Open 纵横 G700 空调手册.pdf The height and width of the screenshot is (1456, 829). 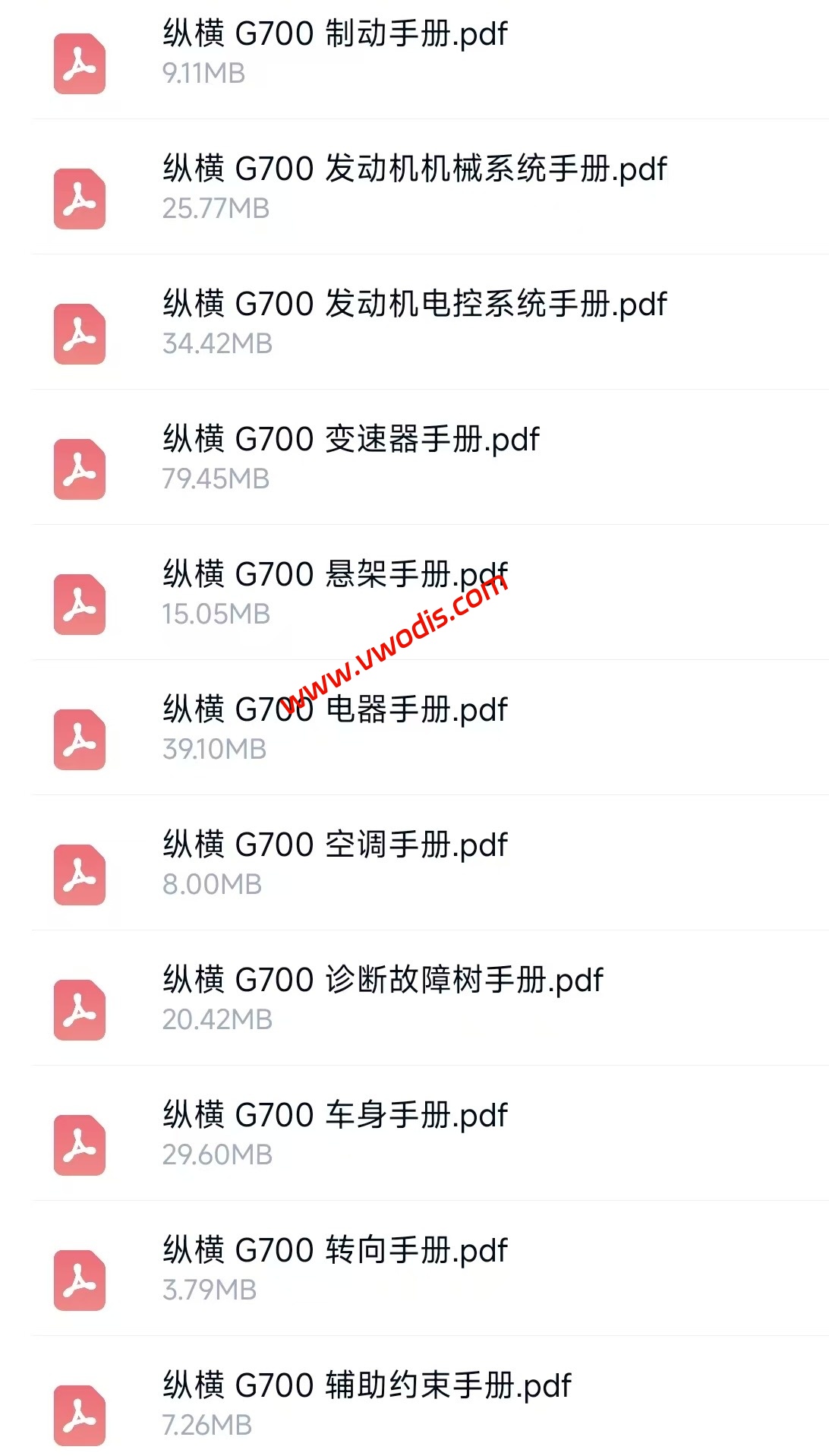pyautogui.click(x=334, y=845)
